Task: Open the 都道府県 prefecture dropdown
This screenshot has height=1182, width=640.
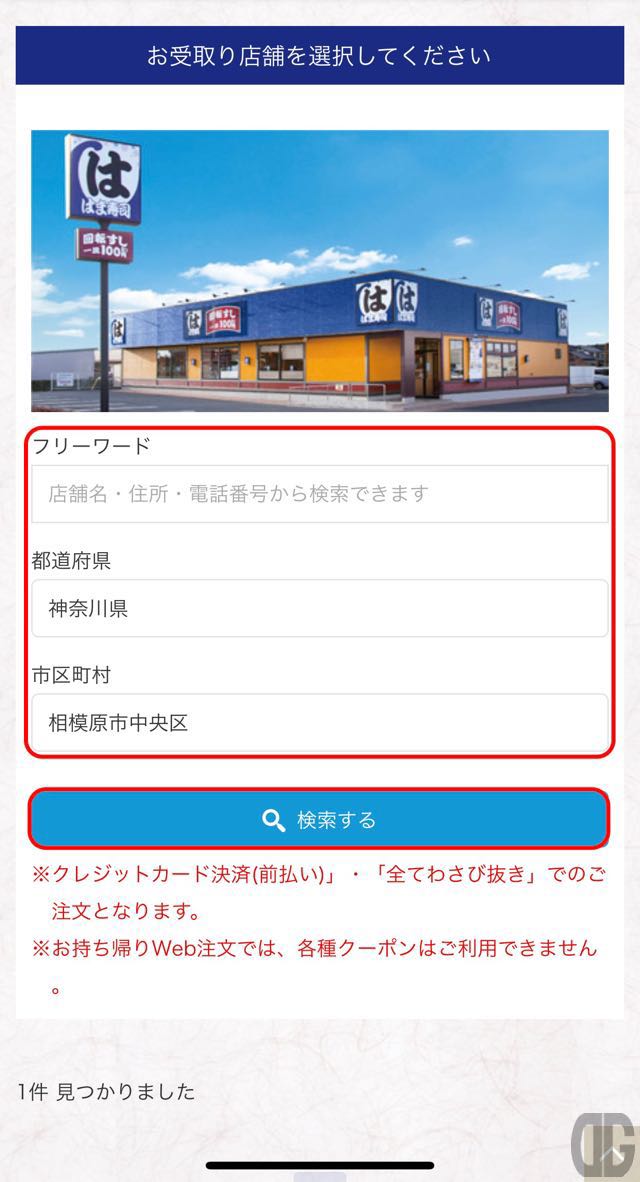Action: (319, 608)
